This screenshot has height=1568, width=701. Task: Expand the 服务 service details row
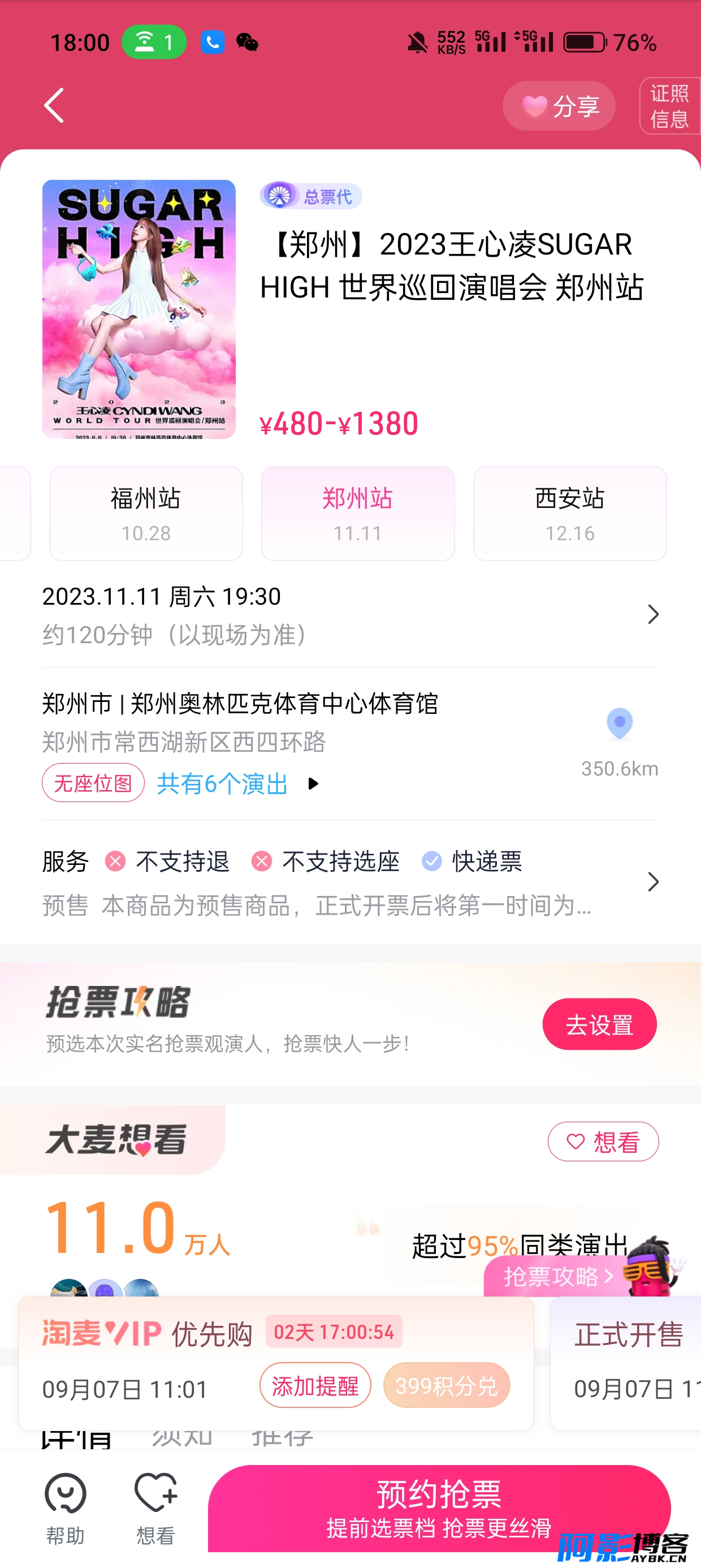tap(350, 882)
